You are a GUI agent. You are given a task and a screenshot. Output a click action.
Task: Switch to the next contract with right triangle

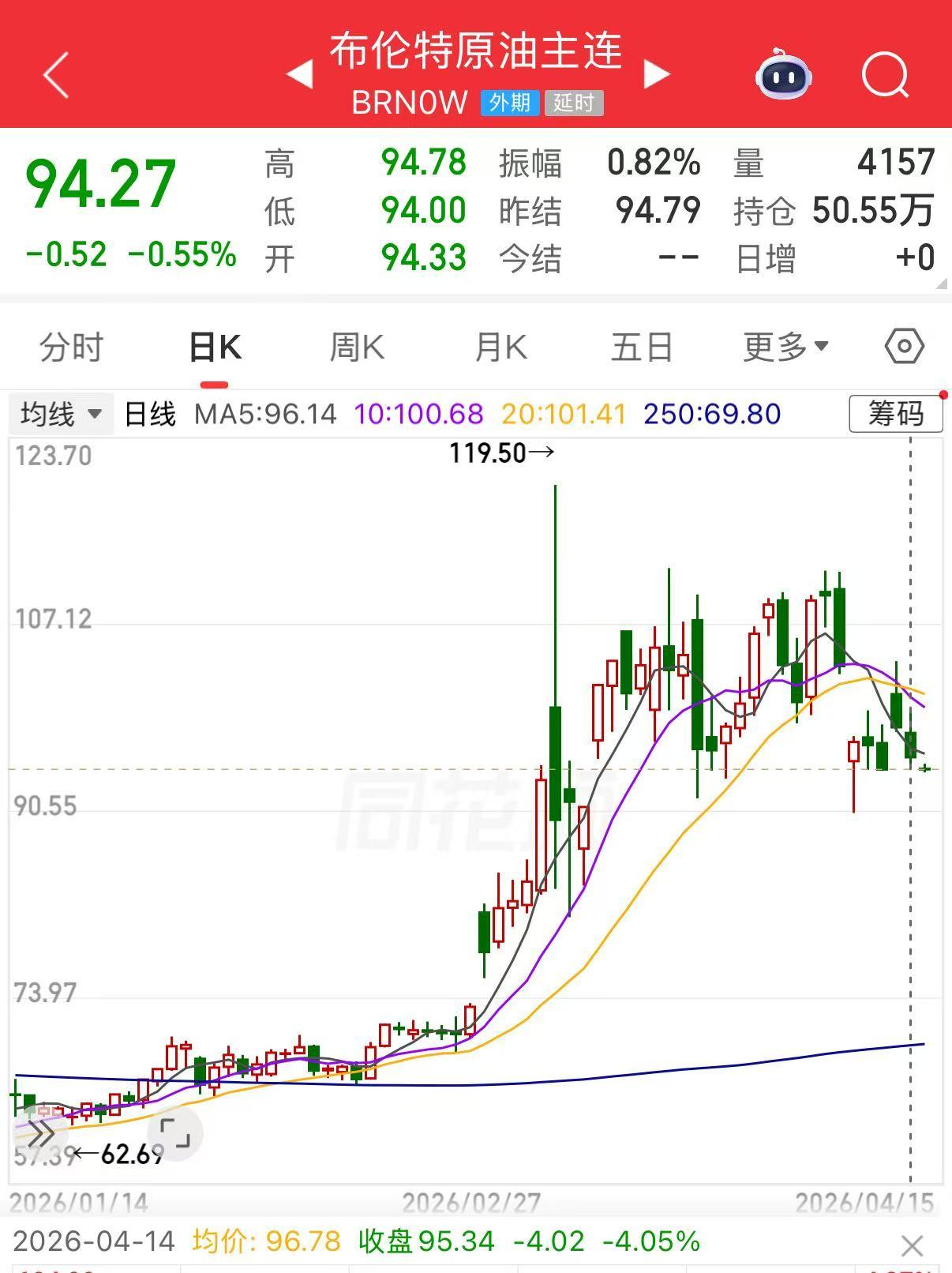657,73
